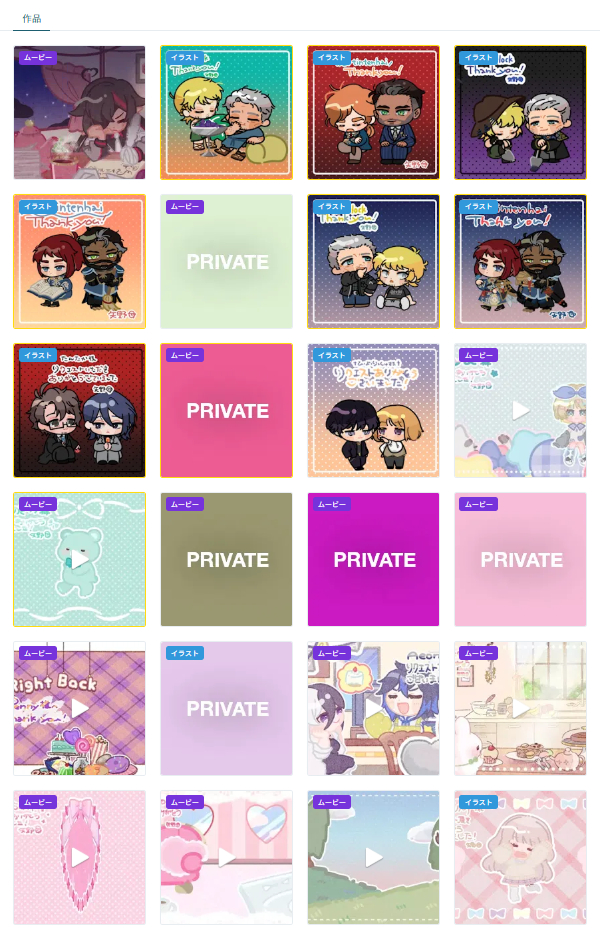
Task: View the dark purple illustration with two chibis
Action: pyautogui.click(x=520, y=112)
